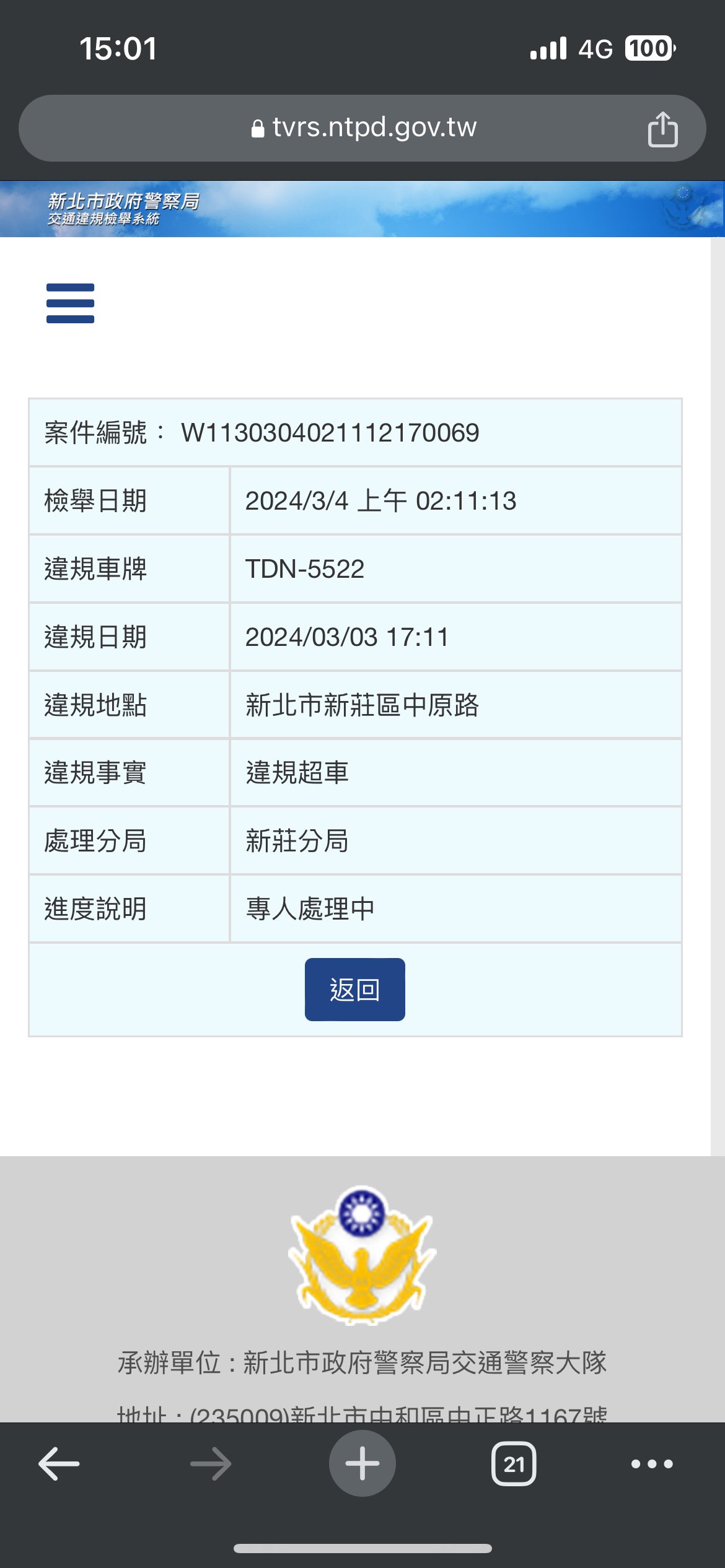Tap the 返回 button

pyautogui.click(x=355, y=990)
